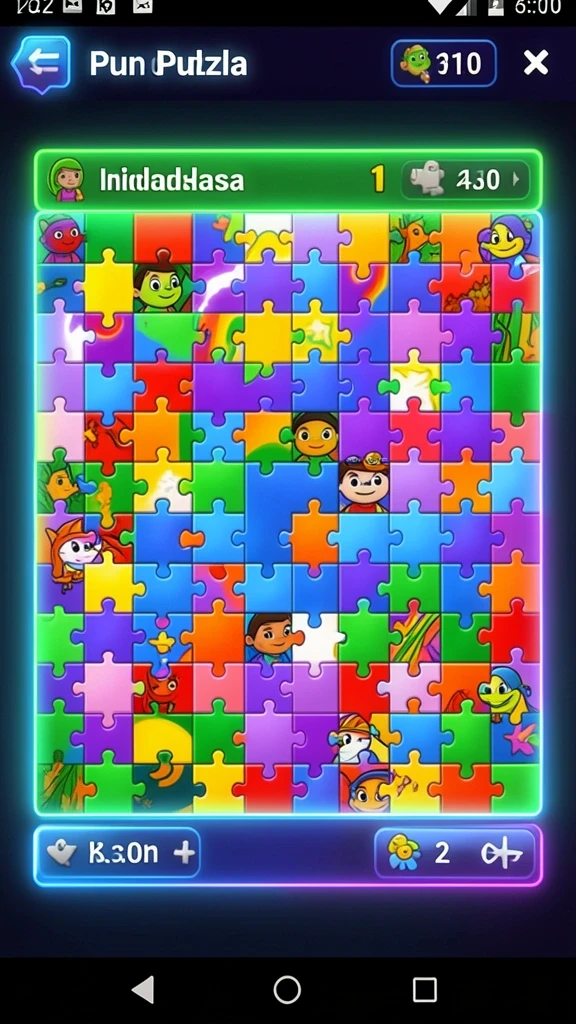Tap the 430 puzzle piece counter arrow
The height and width of the screenshot is (1024, 576).
click(x=518, y=179)
